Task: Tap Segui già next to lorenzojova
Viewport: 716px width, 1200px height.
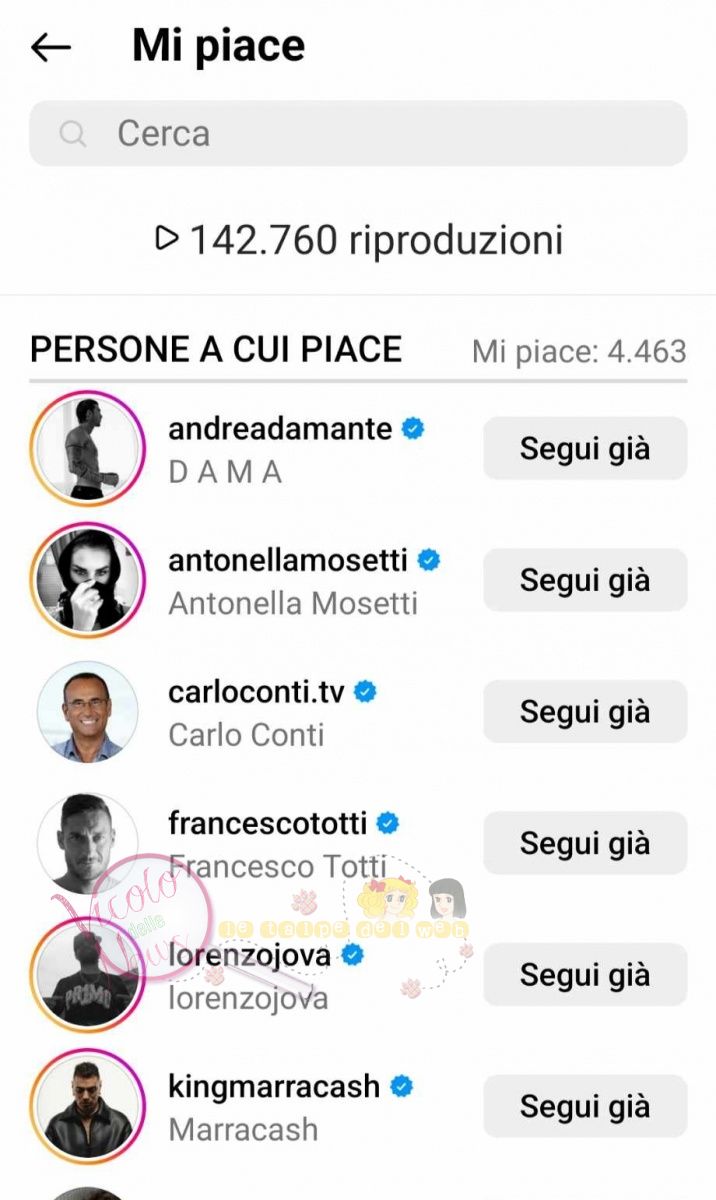Action: pos(585,975)
